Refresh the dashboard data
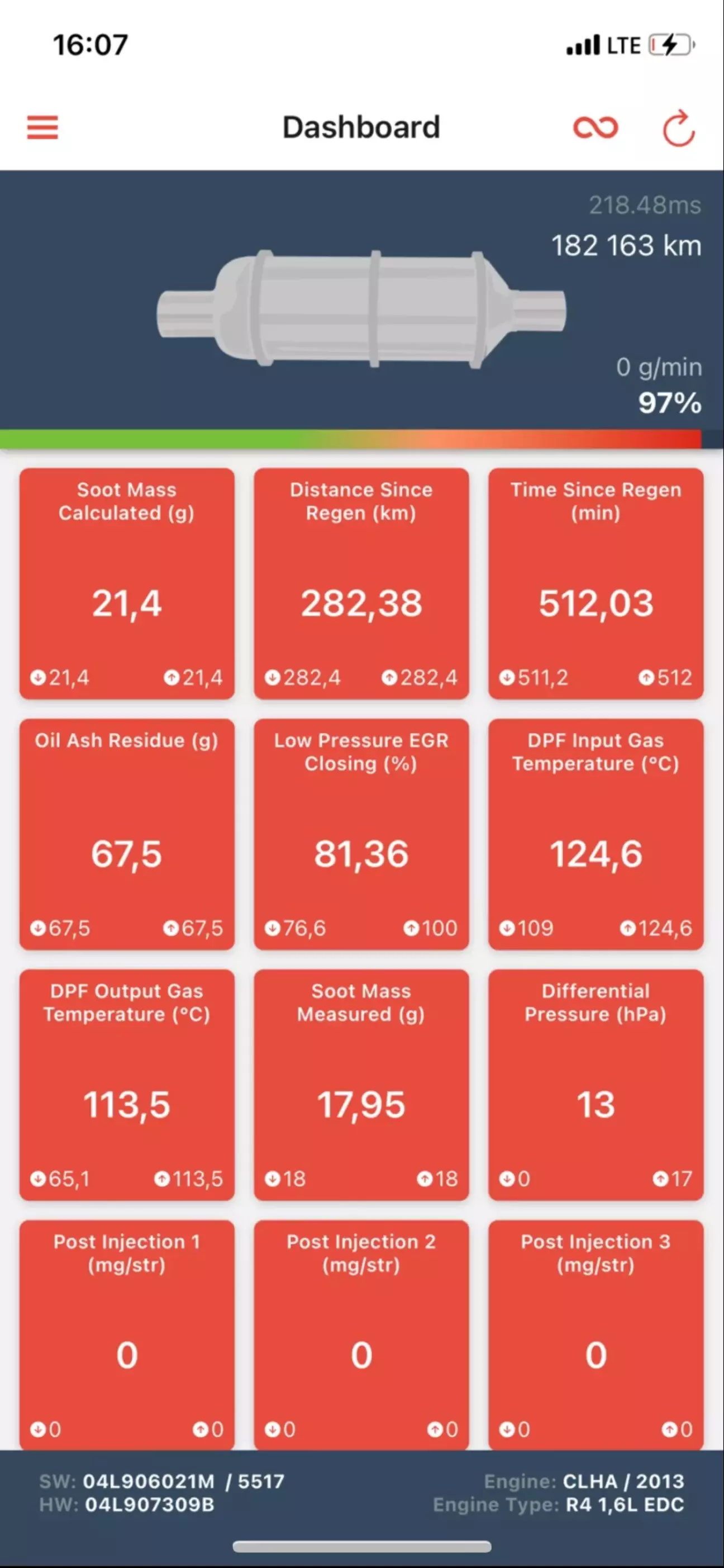Image resolution: width=724 pixels, height=1568 pixels. coord(678,128)
